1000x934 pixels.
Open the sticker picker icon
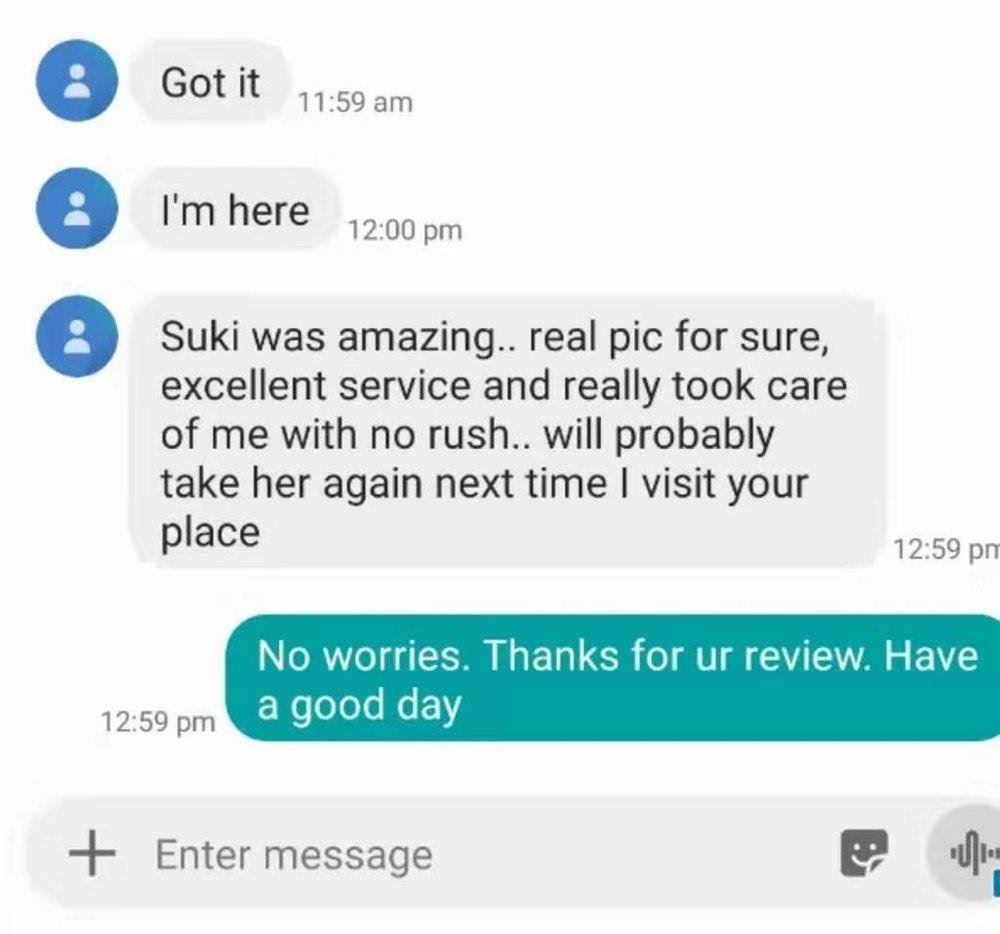coord(863,855)
